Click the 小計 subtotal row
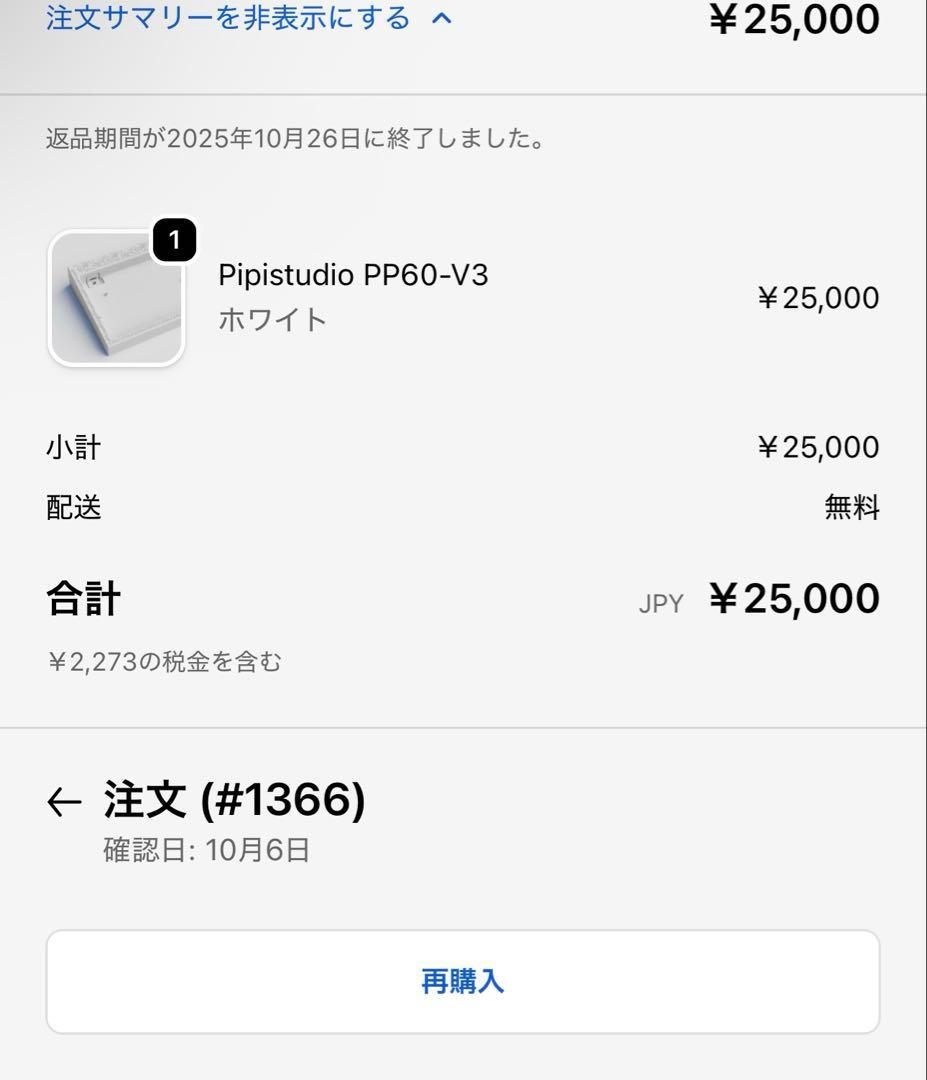Screen dimensions: 927x1080 coord(72,447)
